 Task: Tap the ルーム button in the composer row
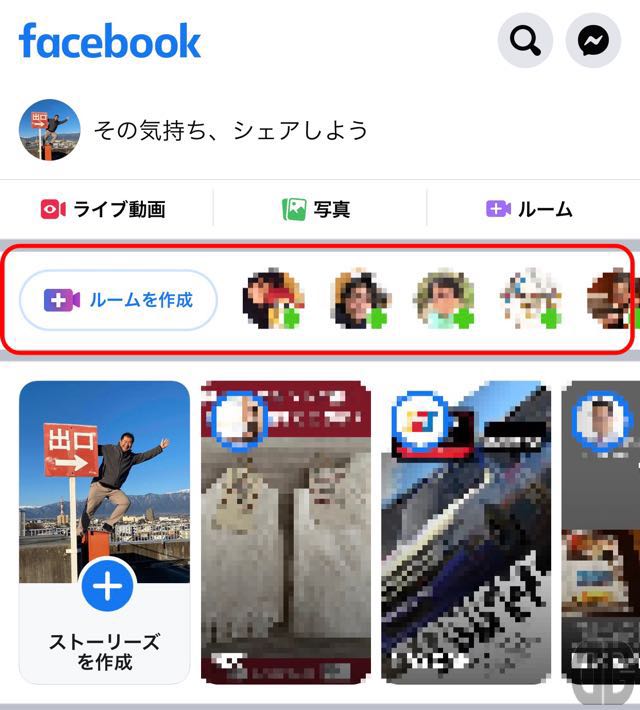tap(529, 209)
